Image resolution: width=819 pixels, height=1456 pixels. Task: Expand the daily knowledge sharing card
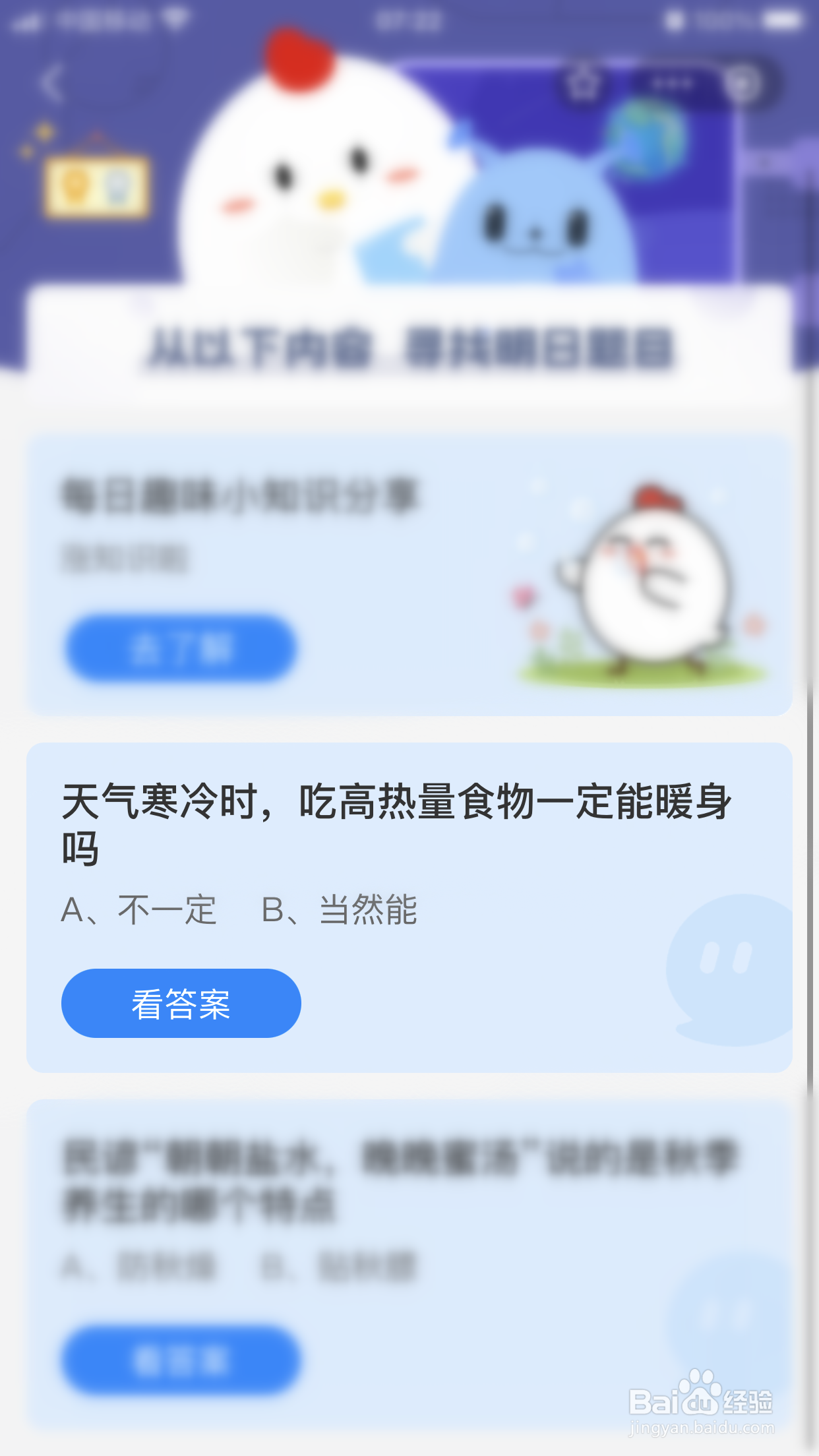click(409, 574)
